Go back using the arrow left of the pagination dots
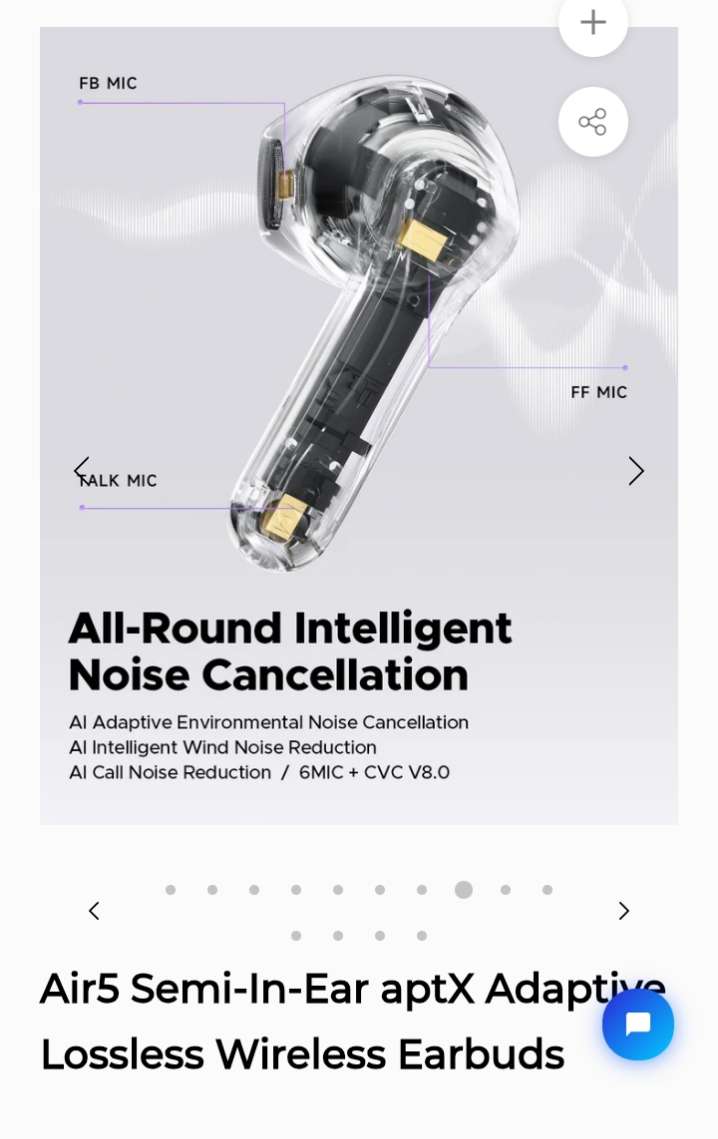Screen dimensions: 718x1139 pyautogui.click(x=94, y=911)
